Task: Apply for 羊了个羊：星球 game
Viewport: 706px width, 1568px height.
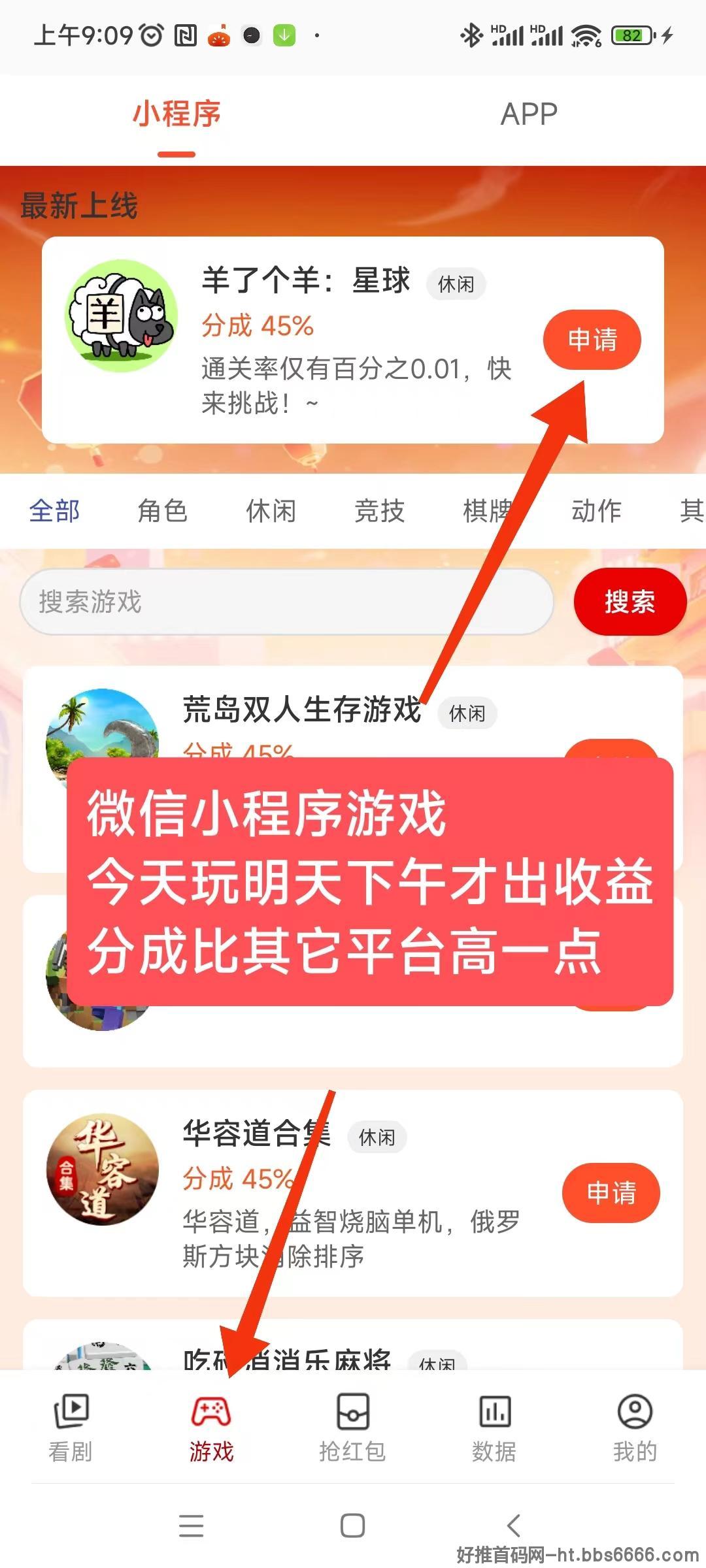Action: tap(592, 340)
